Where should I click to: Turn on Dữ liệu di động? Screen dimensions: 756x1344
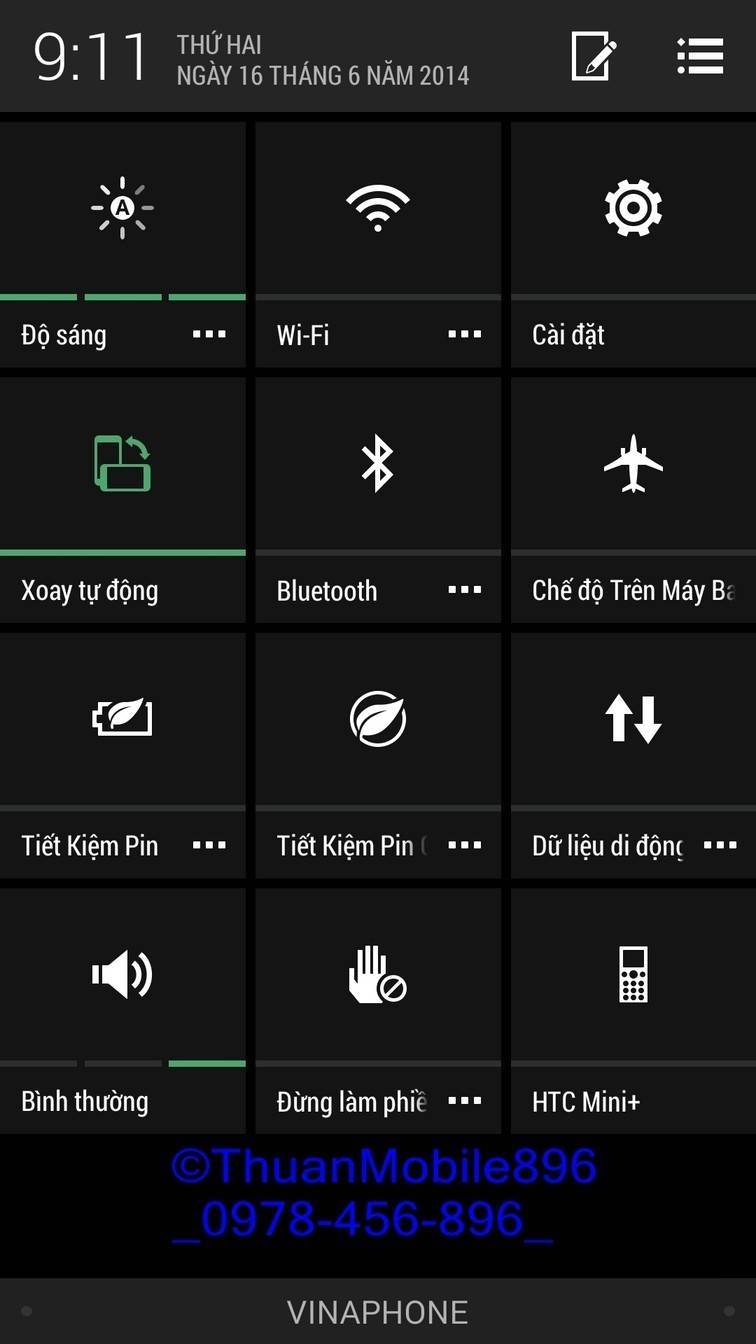click(633, 718)
